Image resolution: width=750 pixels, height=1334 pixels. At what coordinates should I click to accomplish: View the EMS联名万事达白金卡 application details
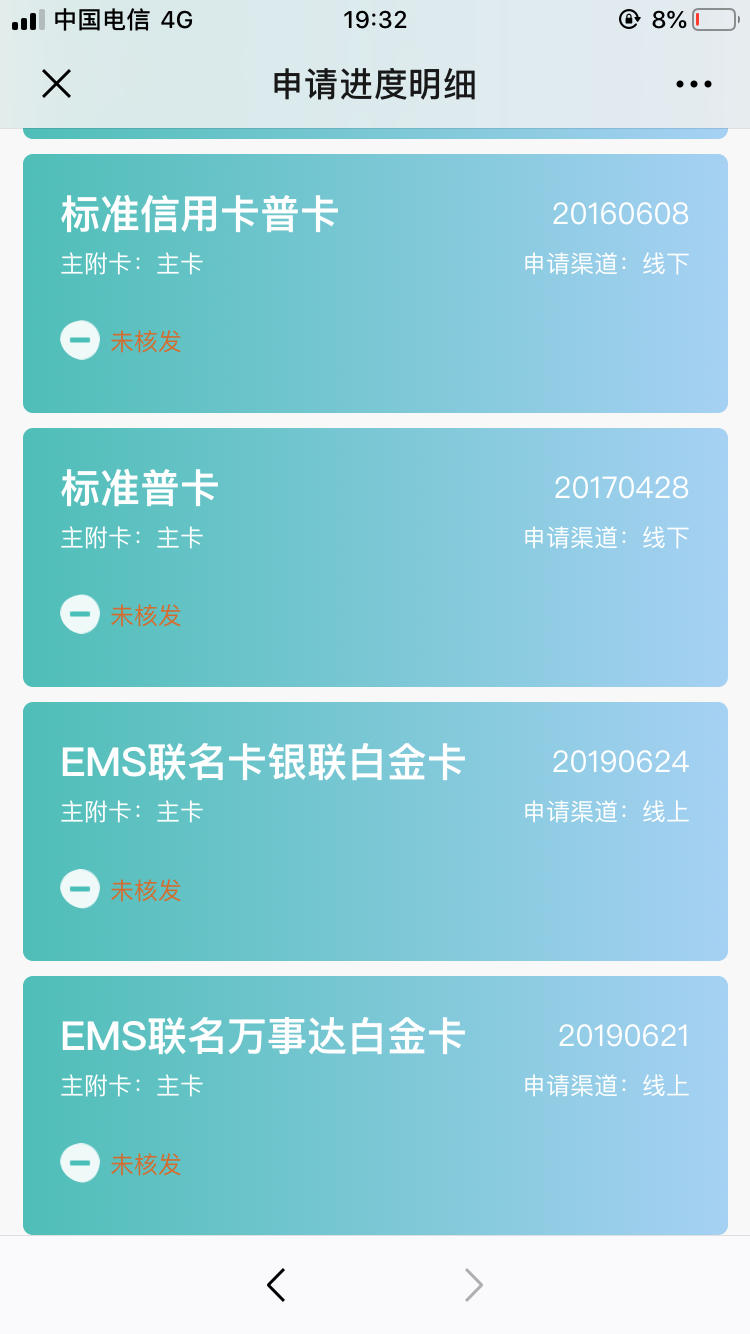pos(375,1105)
